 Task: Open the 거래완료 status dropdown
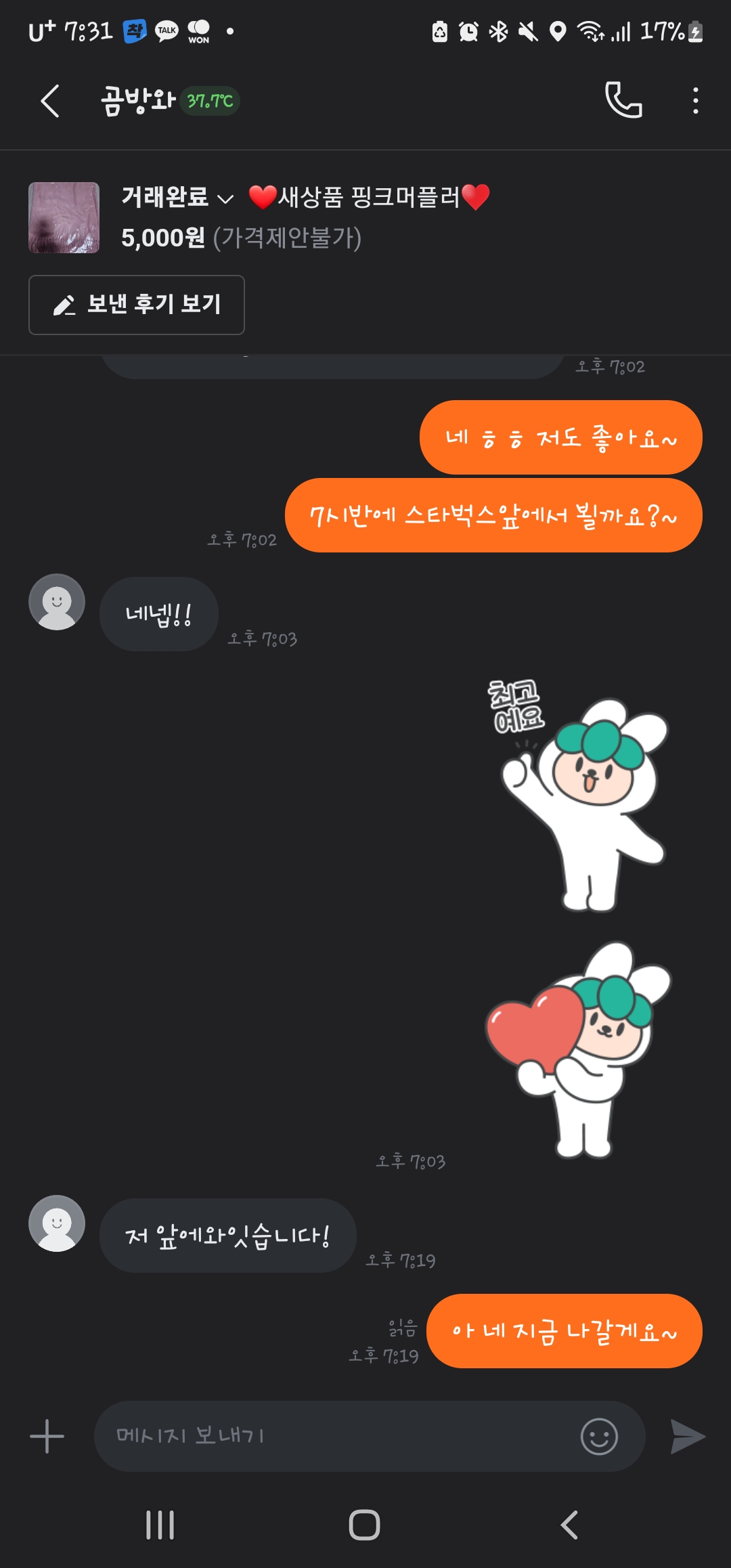[x=177, y=198]
